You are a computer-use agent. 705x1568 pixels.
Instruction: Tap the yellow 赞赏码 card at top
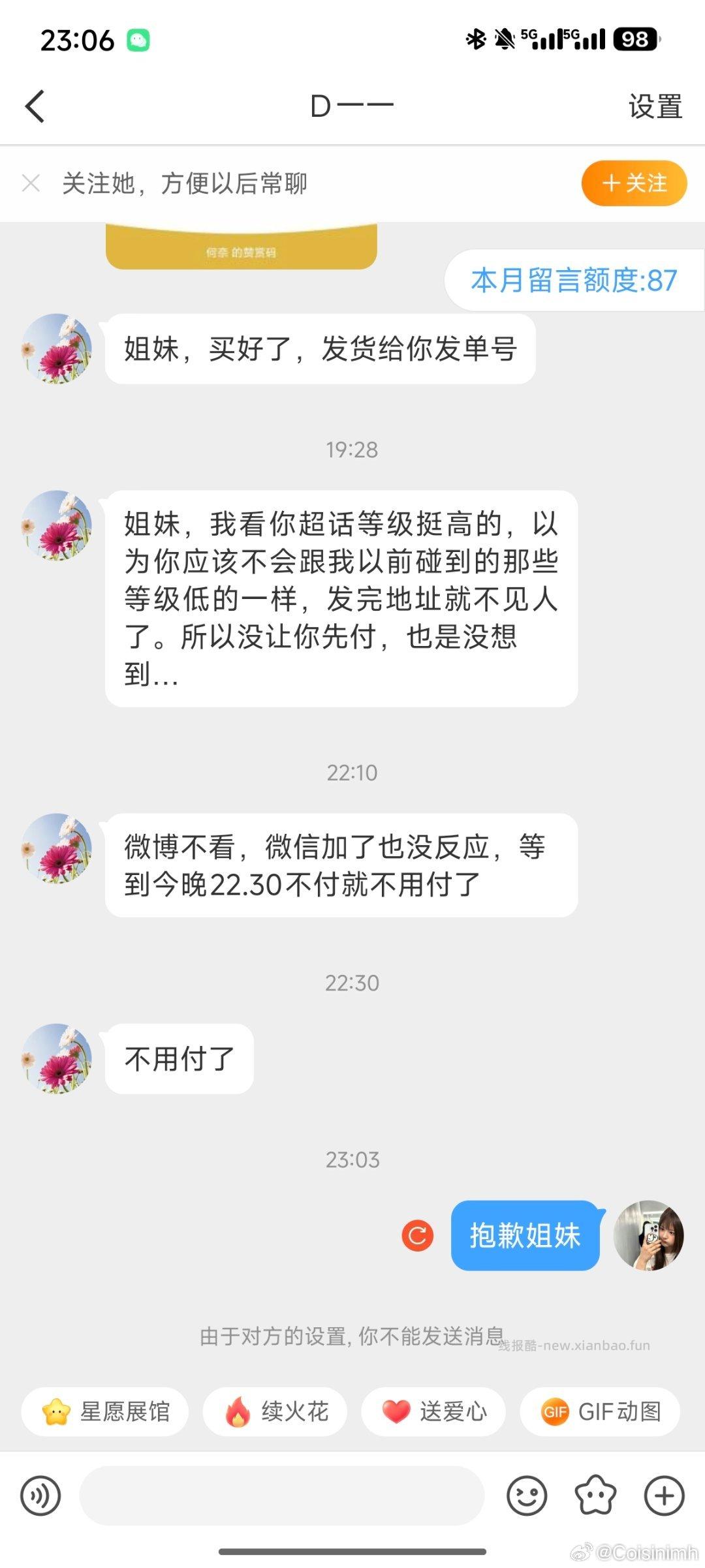tap(240, 248)
